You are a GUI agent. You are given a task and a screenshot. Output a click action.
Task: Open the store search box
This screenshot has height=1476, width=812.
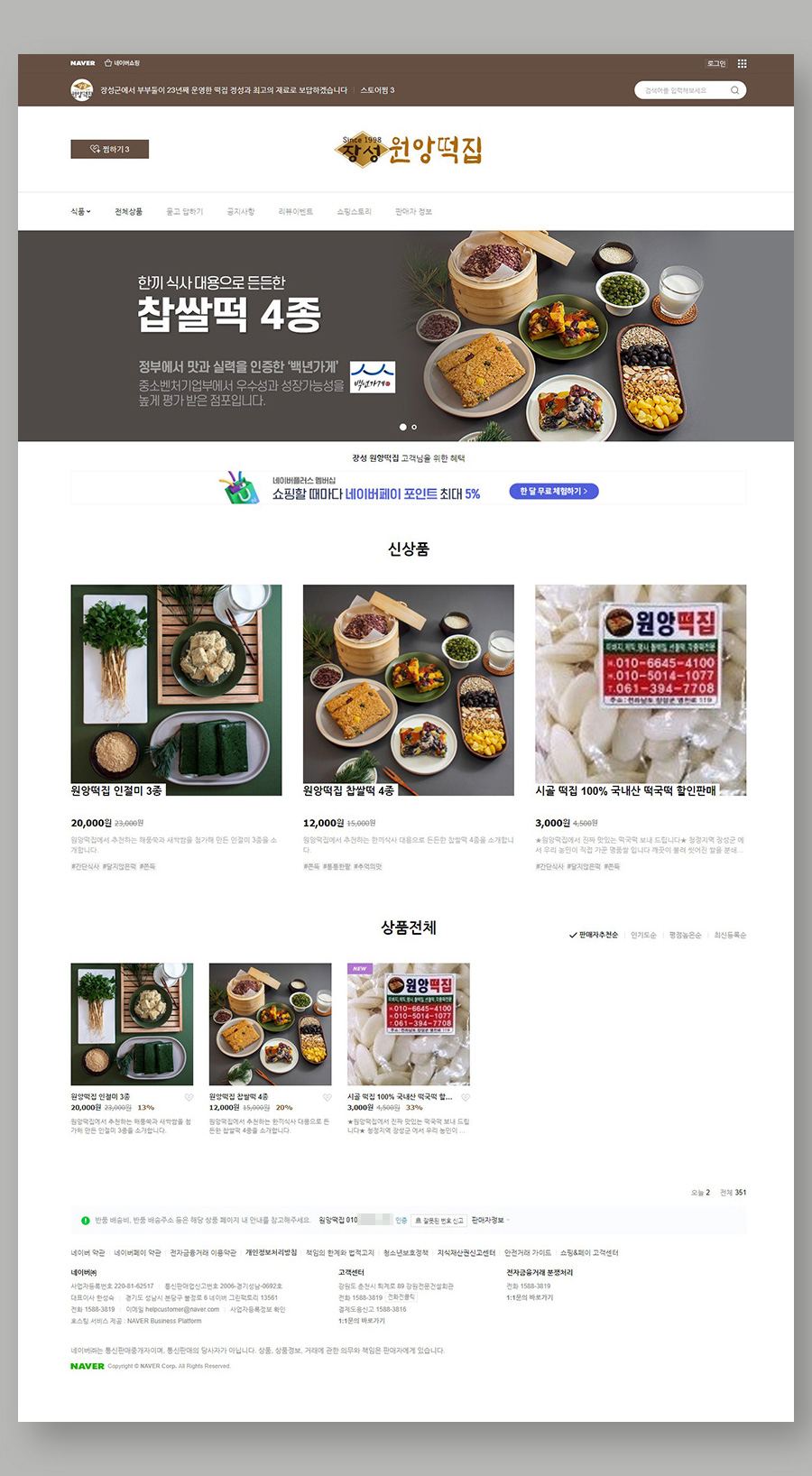[x=686, y=90]
